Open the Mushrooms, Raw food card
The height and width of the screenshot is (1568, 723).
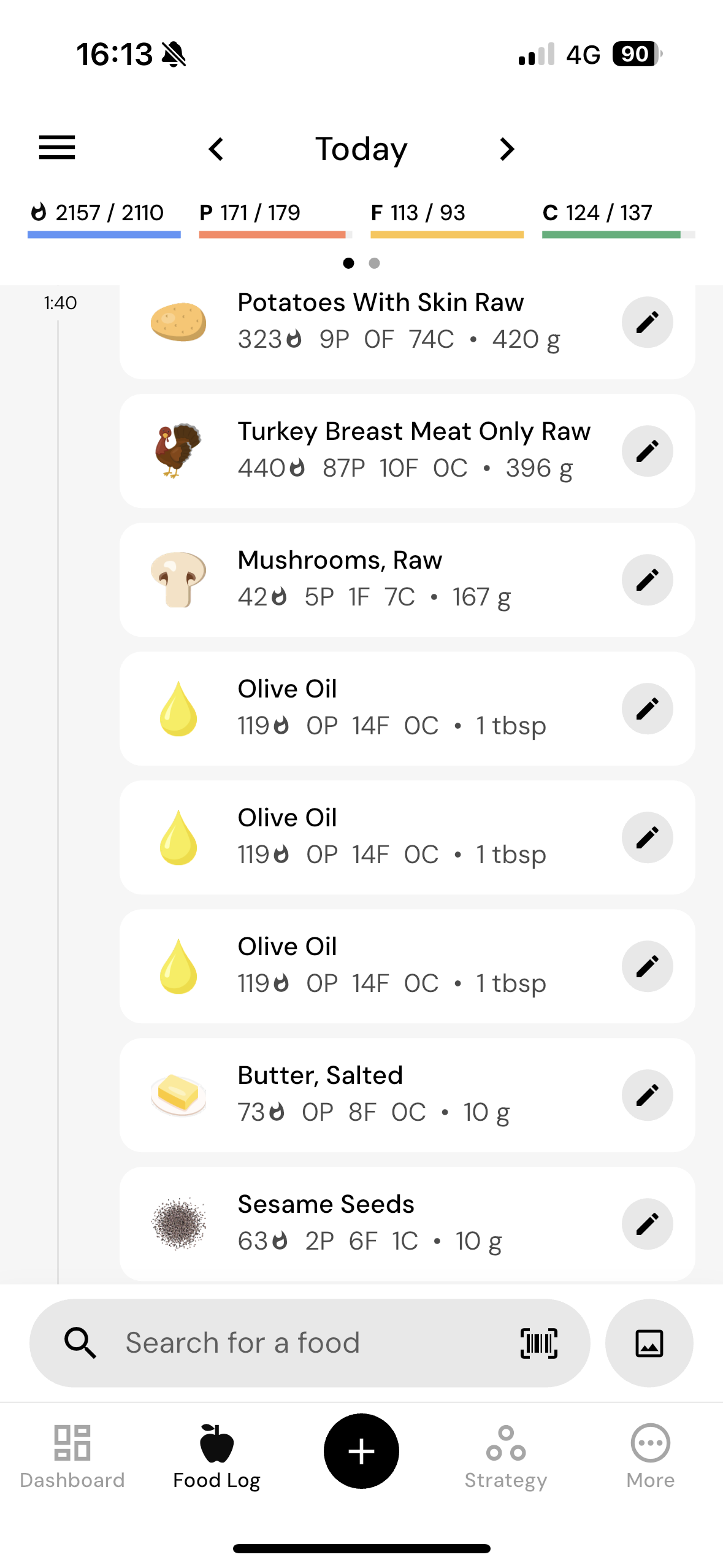pos(407,580)
